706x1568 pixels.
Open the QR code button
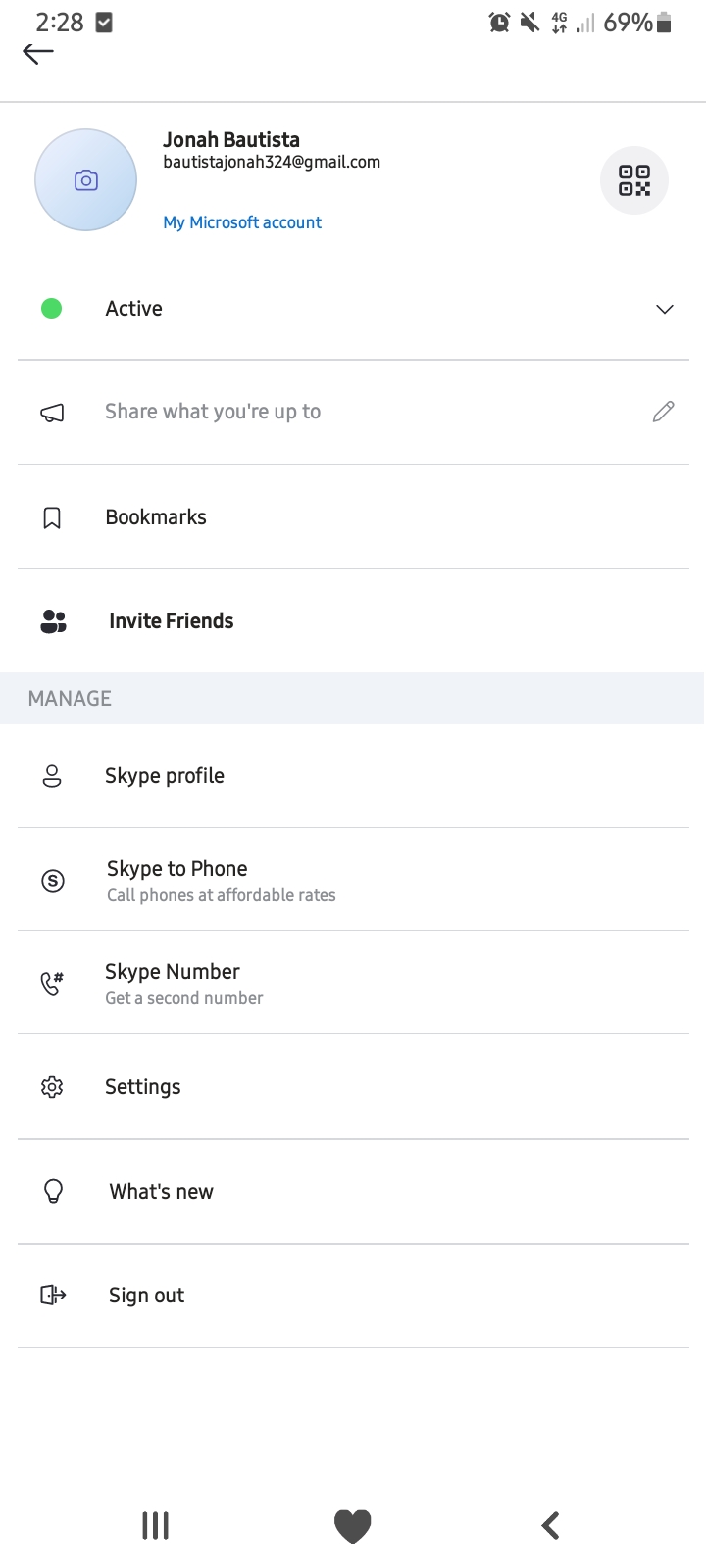click(634, 180)
